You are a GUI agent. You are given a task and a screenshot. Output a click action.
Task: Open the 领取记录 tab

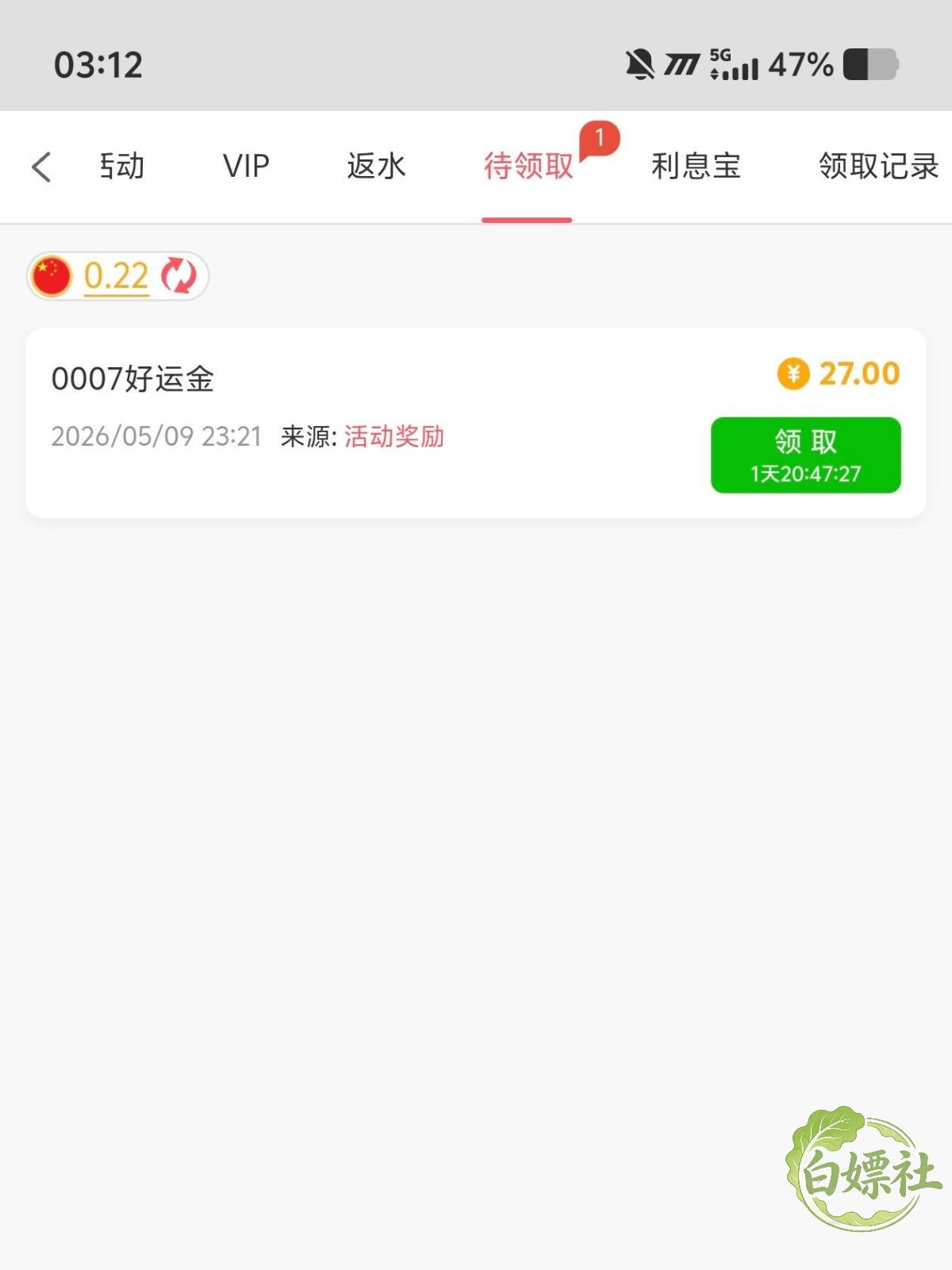(x=879, y=167)
